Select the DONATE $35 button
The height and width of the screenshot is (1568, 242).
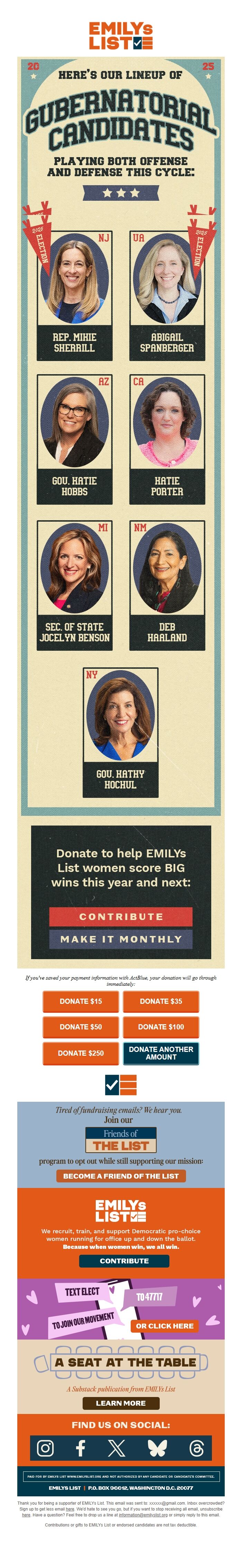(x=160, y=1001)
